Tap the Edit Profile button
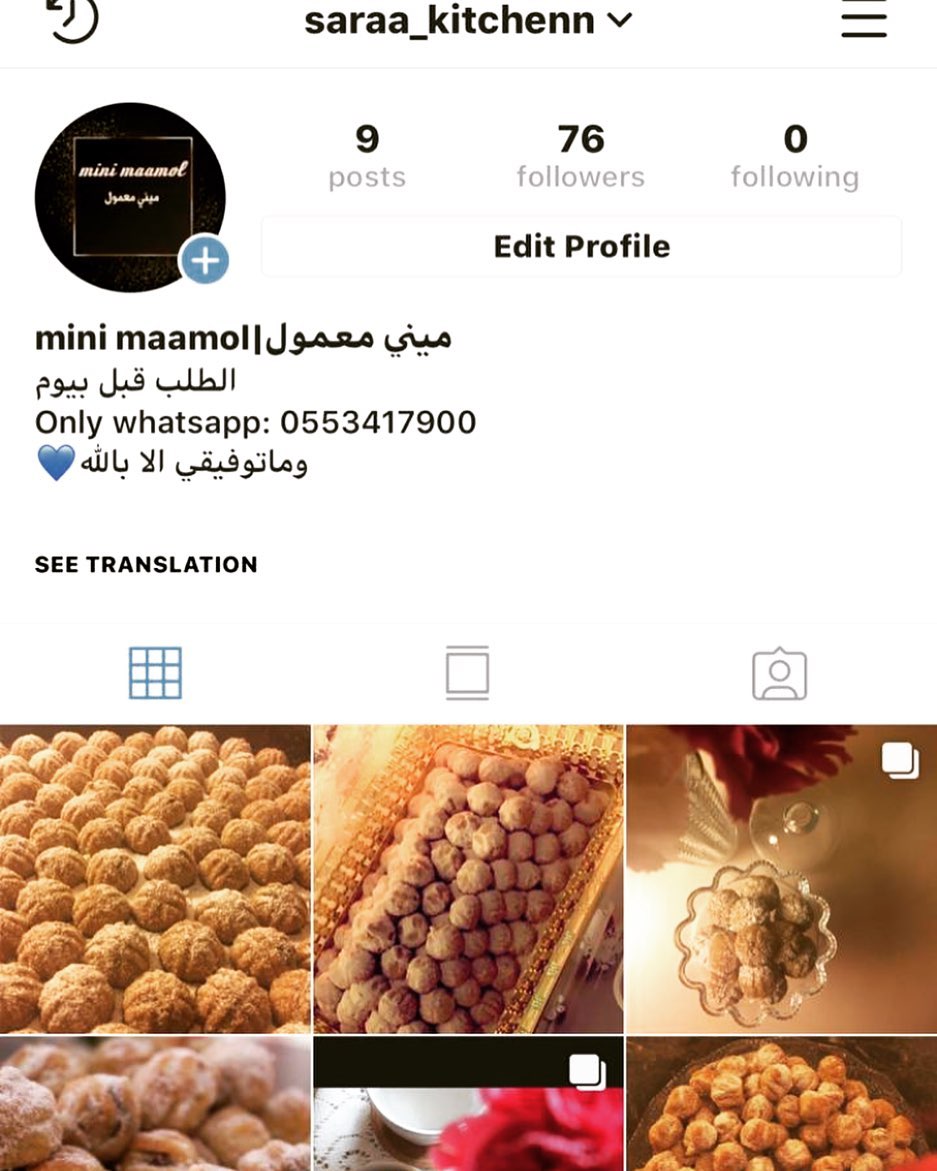This screenshot has width=937, height=1171. [581, 246]
